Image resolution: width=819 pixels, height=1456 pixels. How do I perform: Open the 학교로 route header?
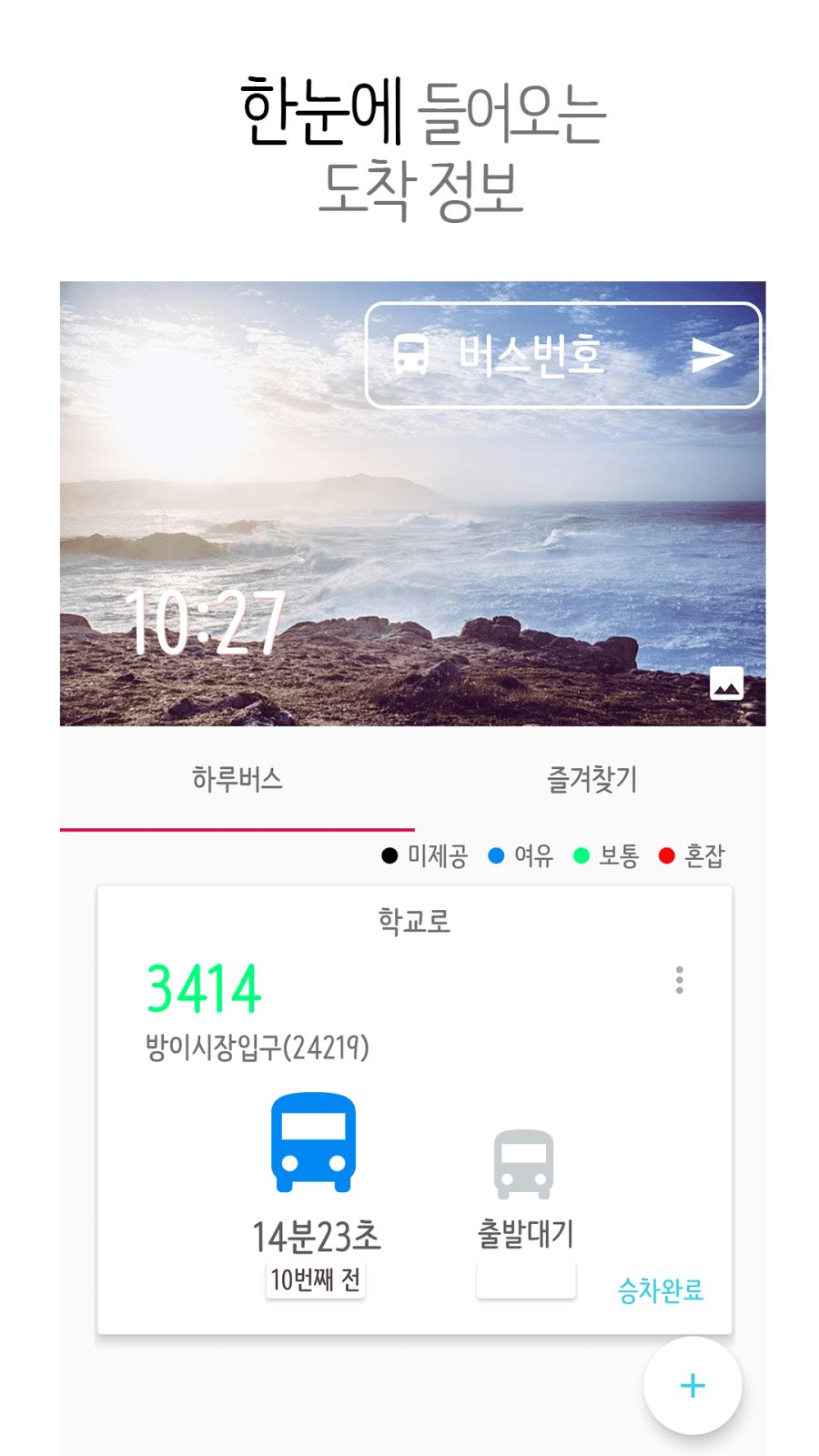414,921
